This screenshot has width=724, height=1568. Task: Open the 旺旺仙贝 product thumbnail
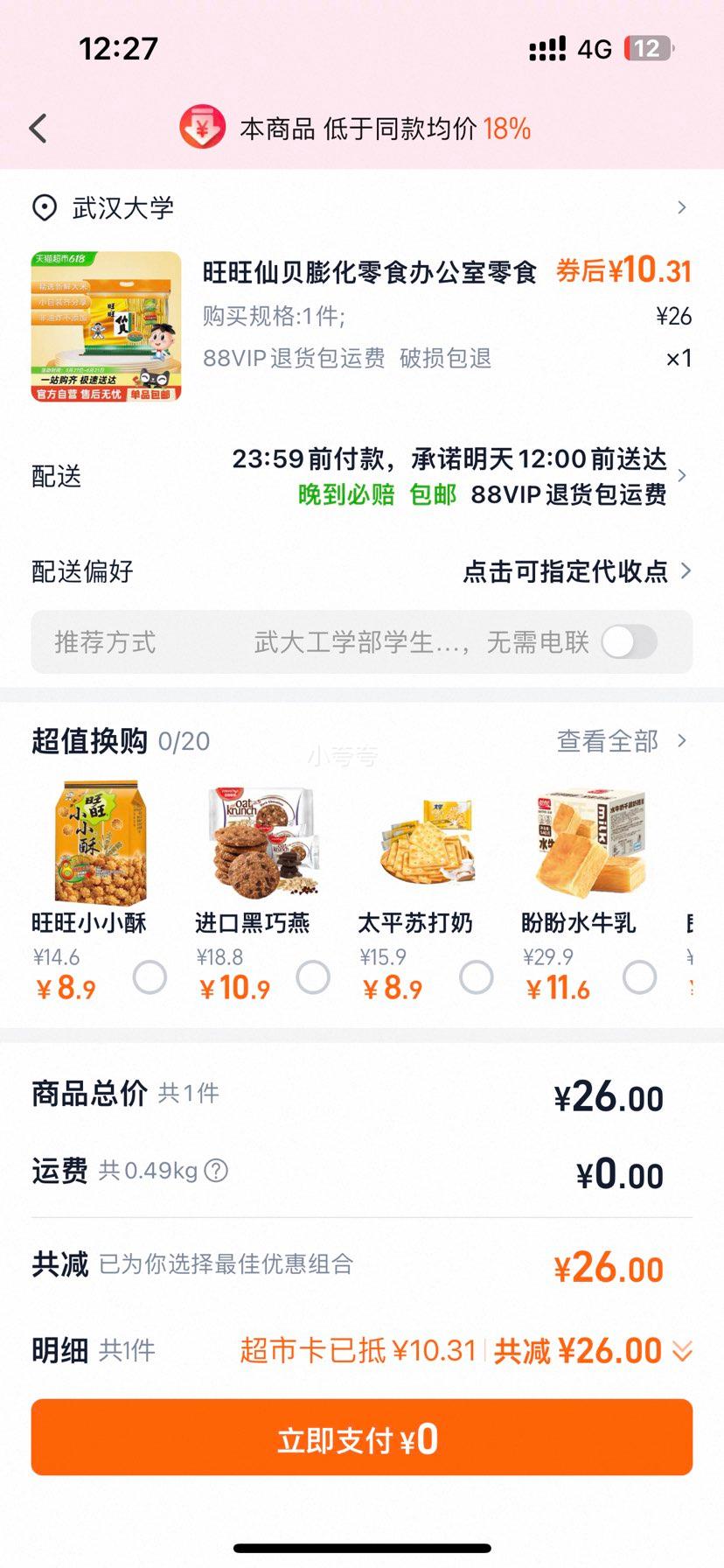(106, 325)
